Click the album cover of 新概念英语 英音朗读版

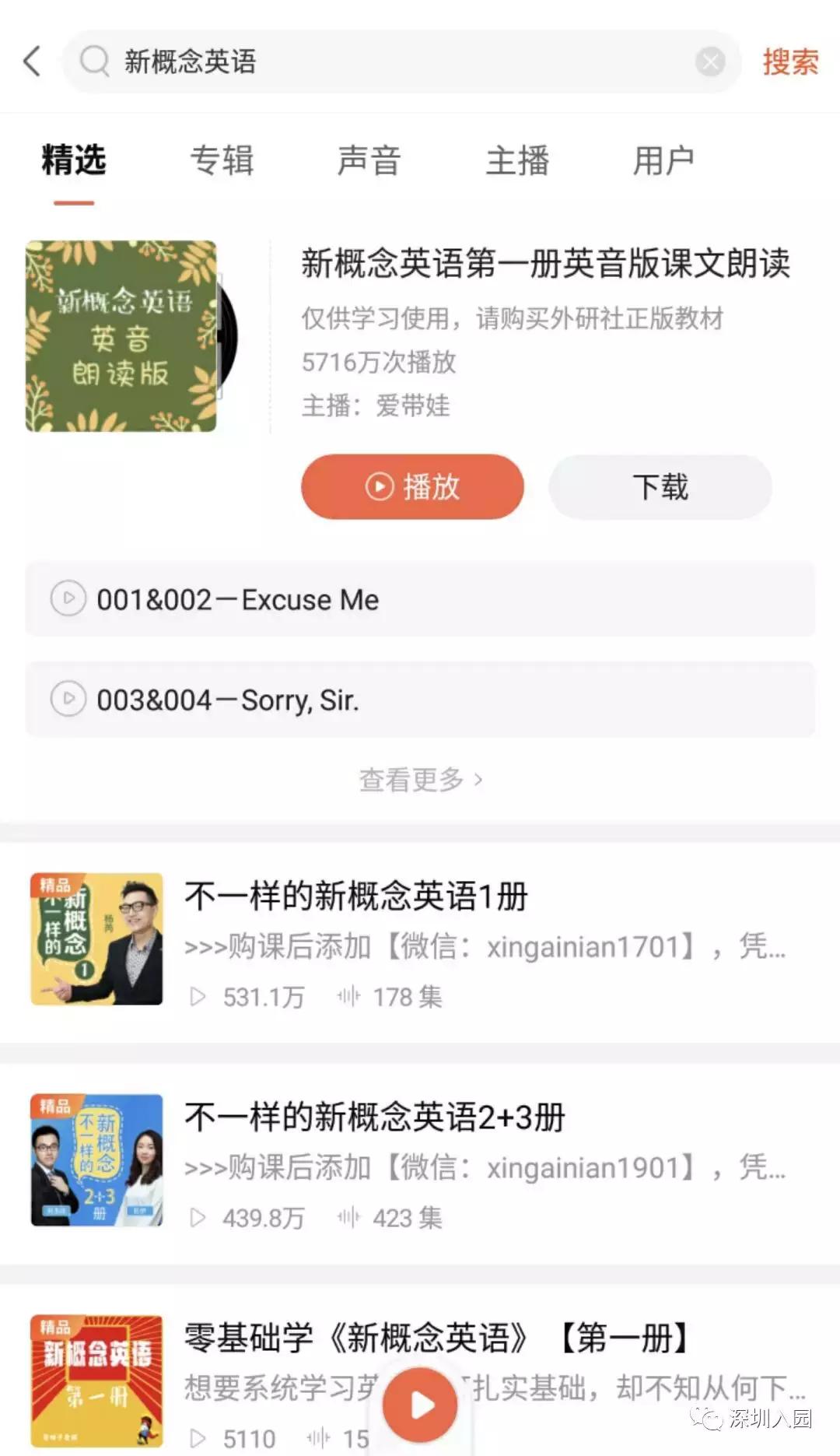coord(121,338)
